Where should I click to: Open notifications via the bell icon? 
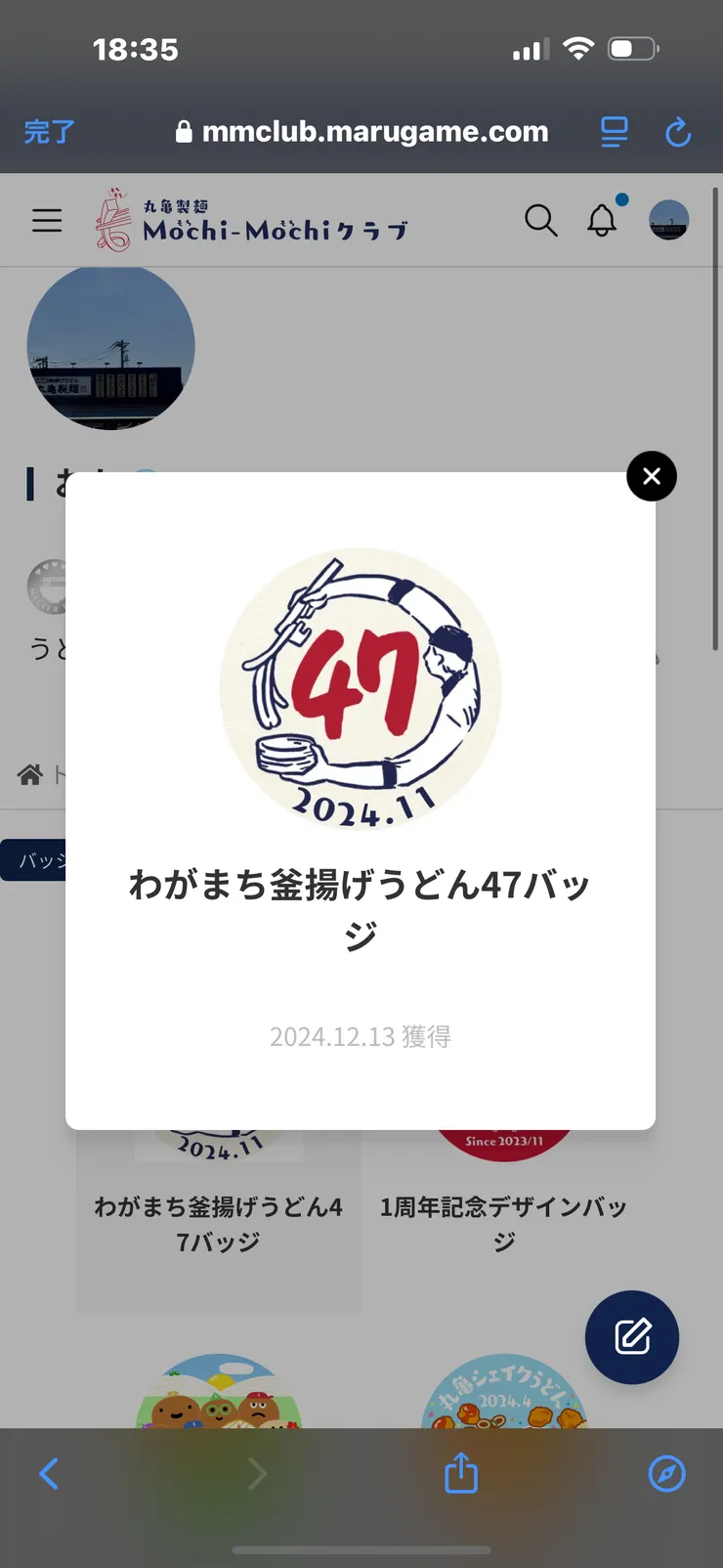pyautogui.click(x=602, y=221)
